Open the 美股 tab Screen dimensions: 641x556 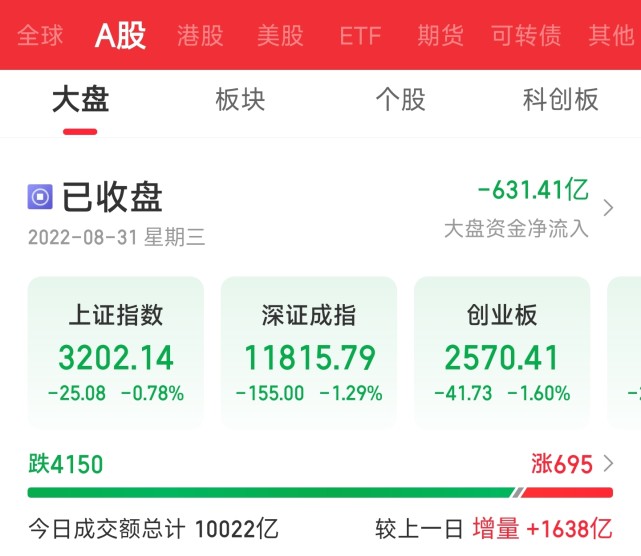(x=280, y=36)
